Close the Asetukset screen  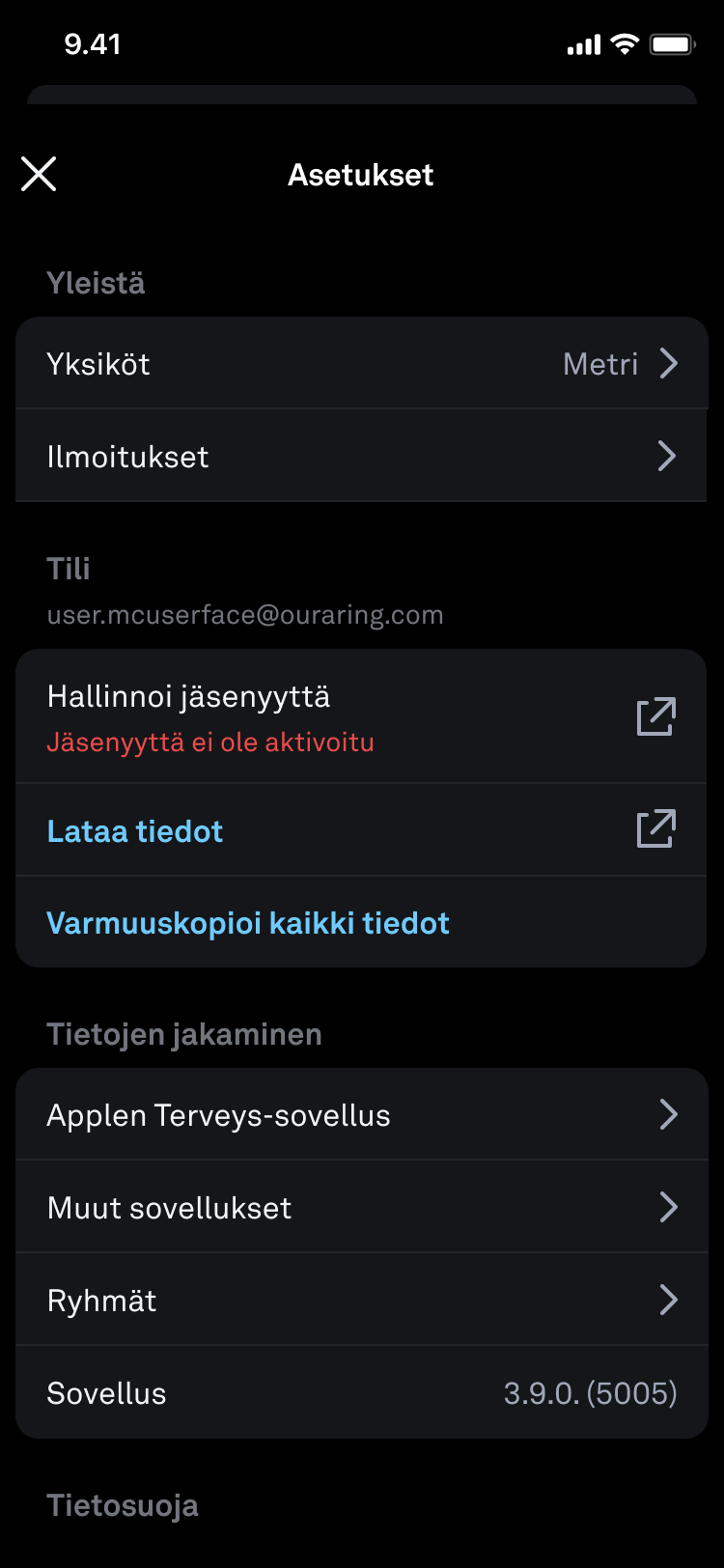pyautogui.click(x=39, y=174)
